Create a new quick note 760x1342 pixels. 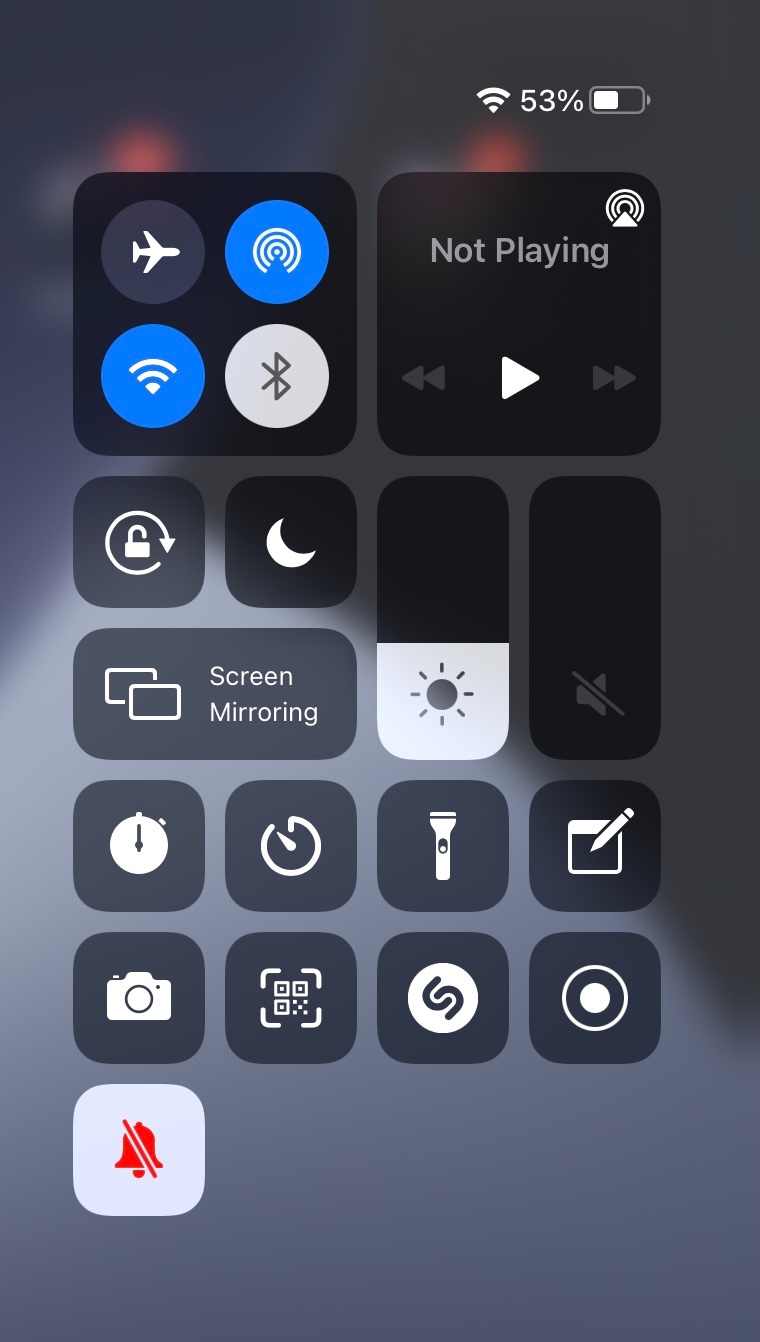pos(594,846)
